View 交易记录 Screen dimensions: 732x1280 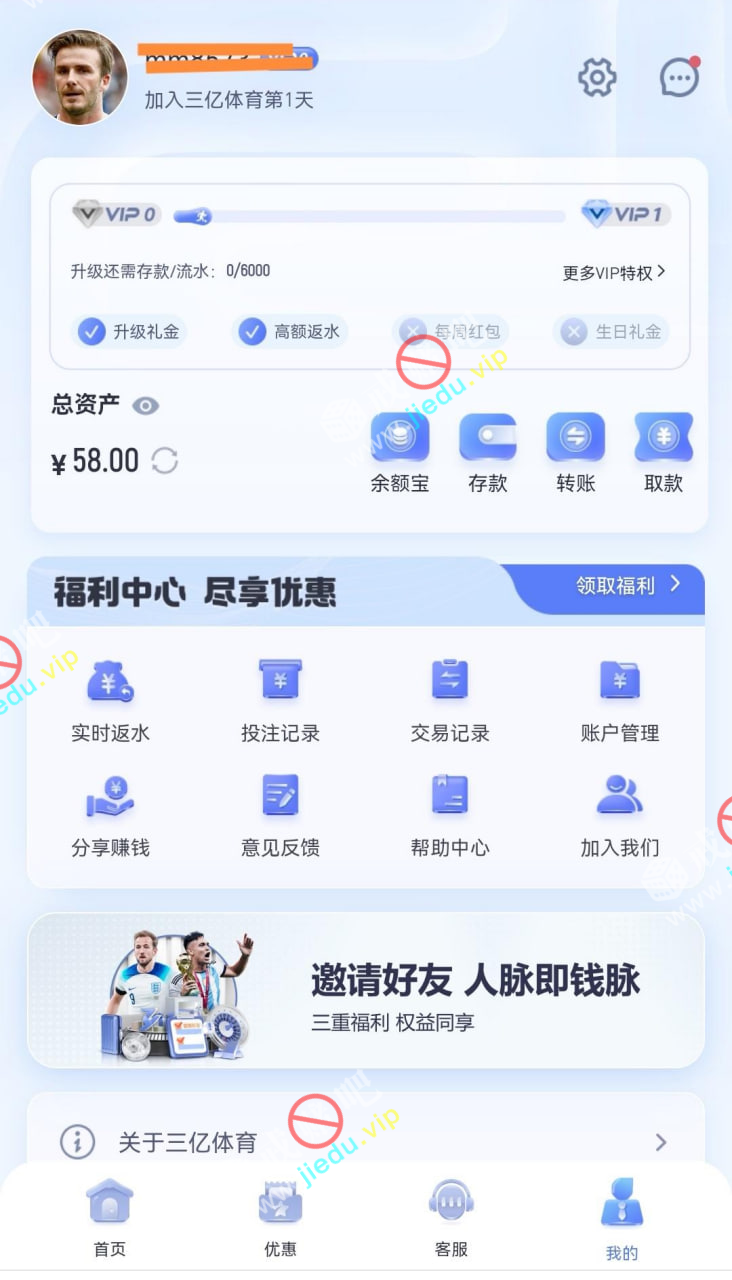[x=450, y=701]
